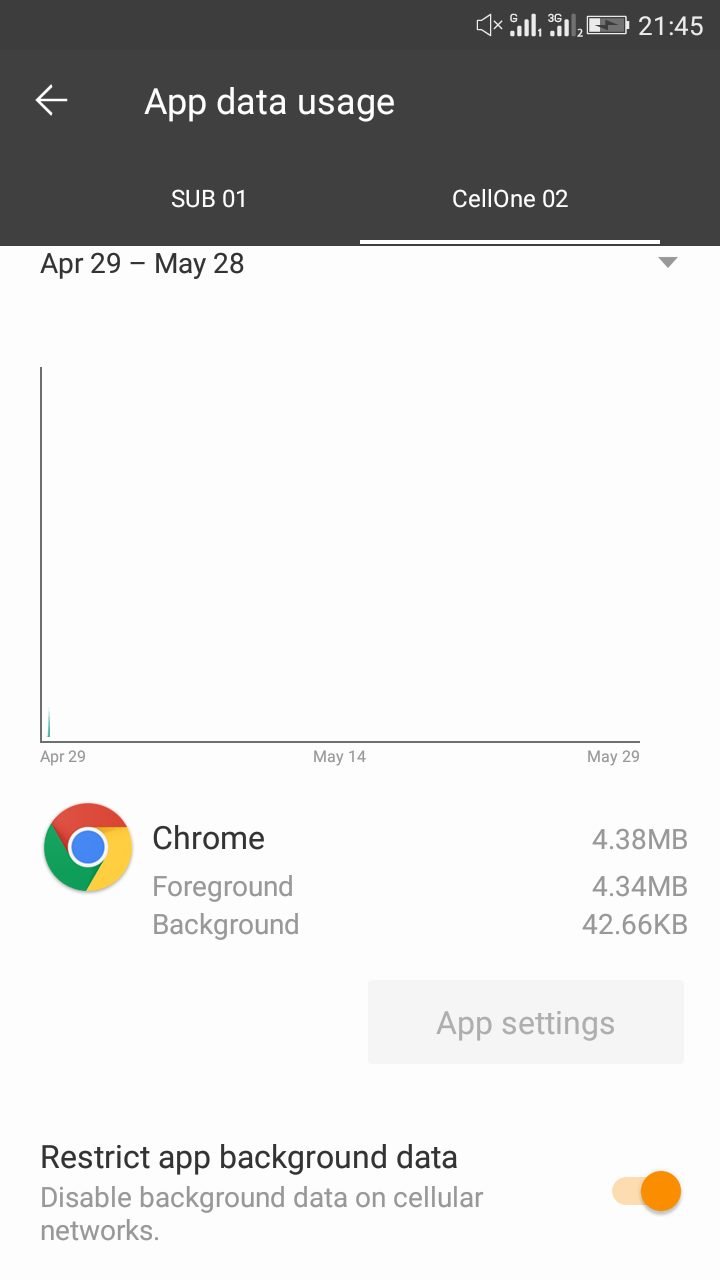Disable Restrict app background data toggle
Viewport: 720px width, 1280px height.
click(x=648, y=1191)
